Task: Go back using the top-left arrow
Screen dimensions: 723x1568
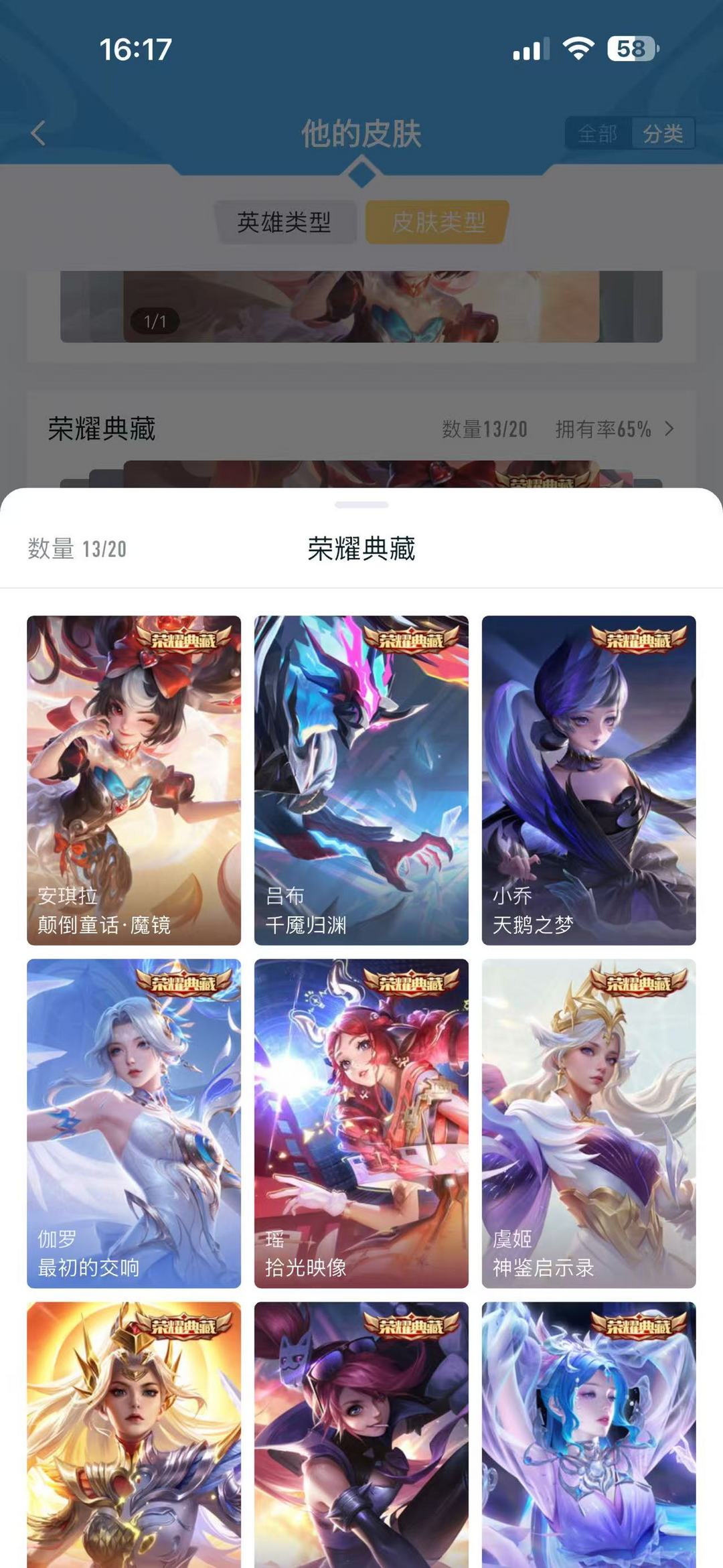Action: (x=38, y=133)
